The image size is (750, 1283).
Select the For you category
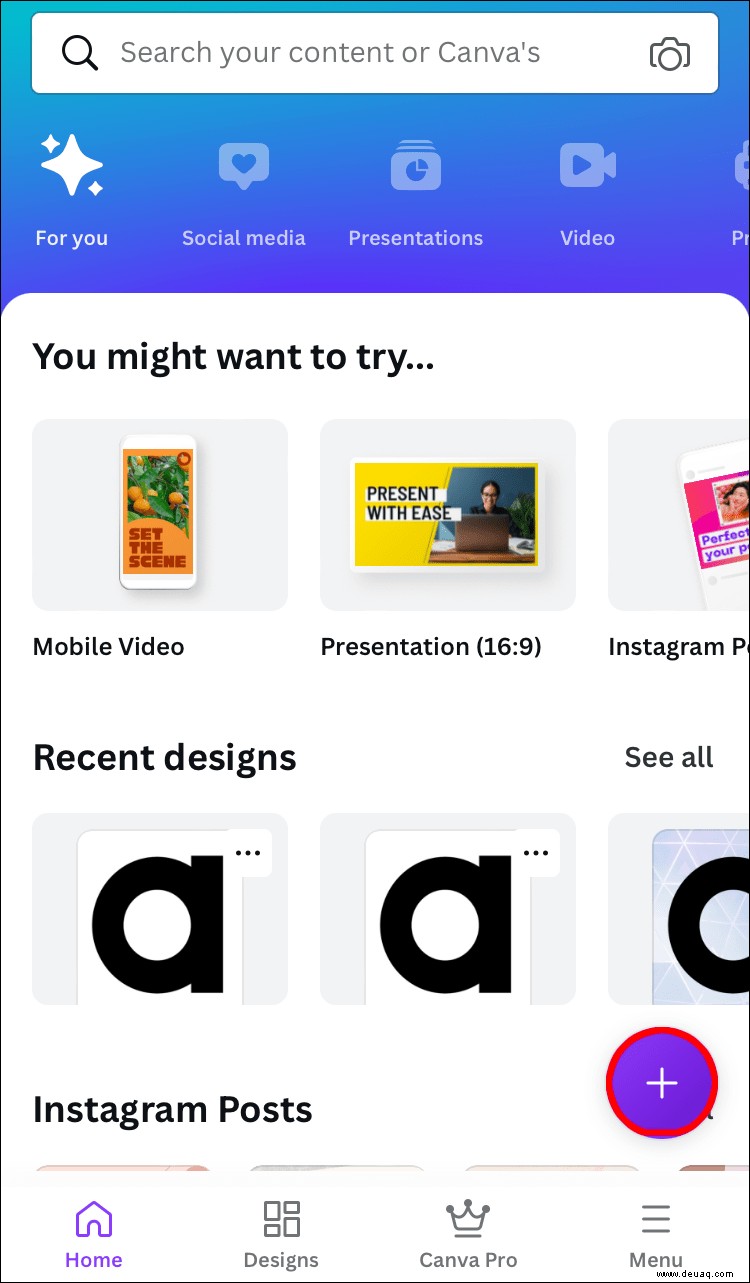pyautogui.click(x=71, y=190)
